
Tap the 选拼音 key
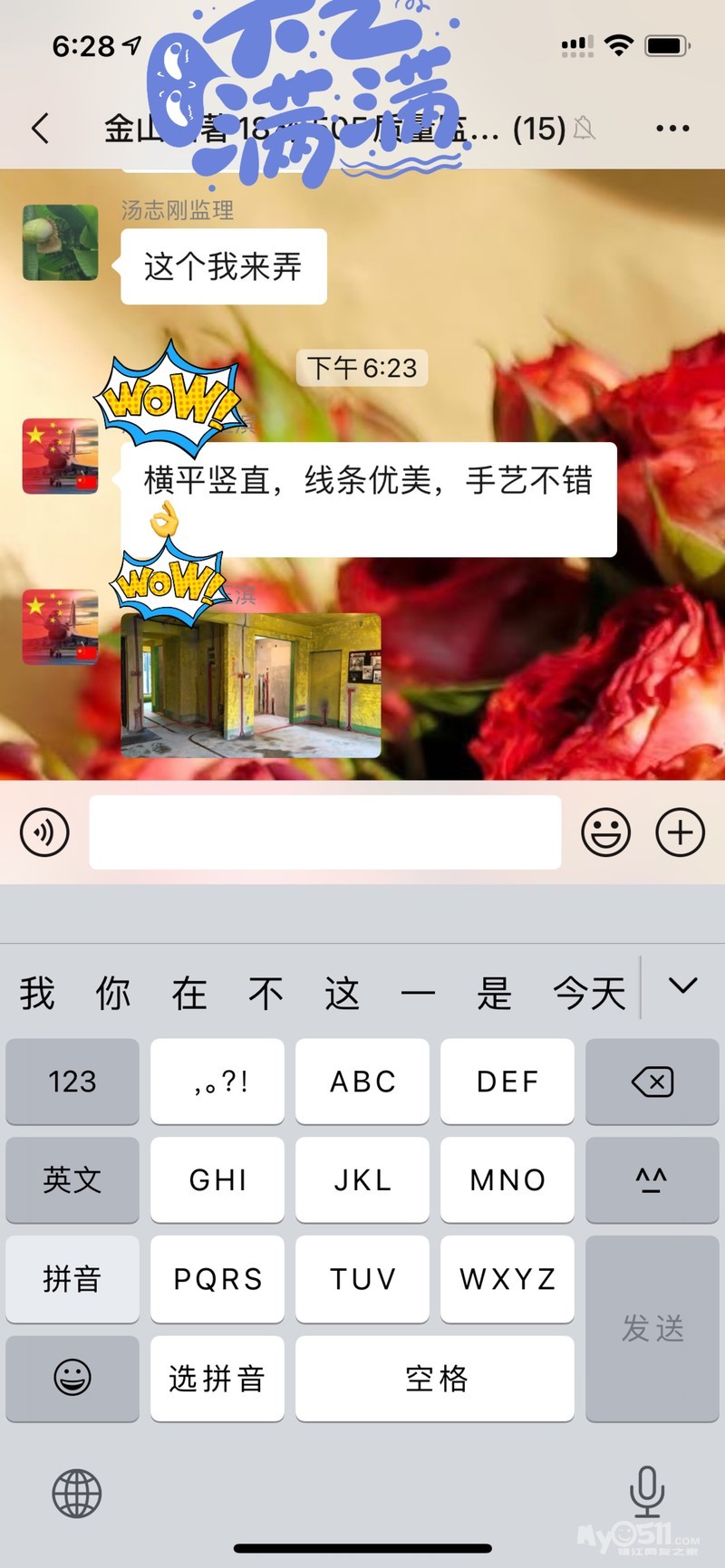pos(217,1379)
